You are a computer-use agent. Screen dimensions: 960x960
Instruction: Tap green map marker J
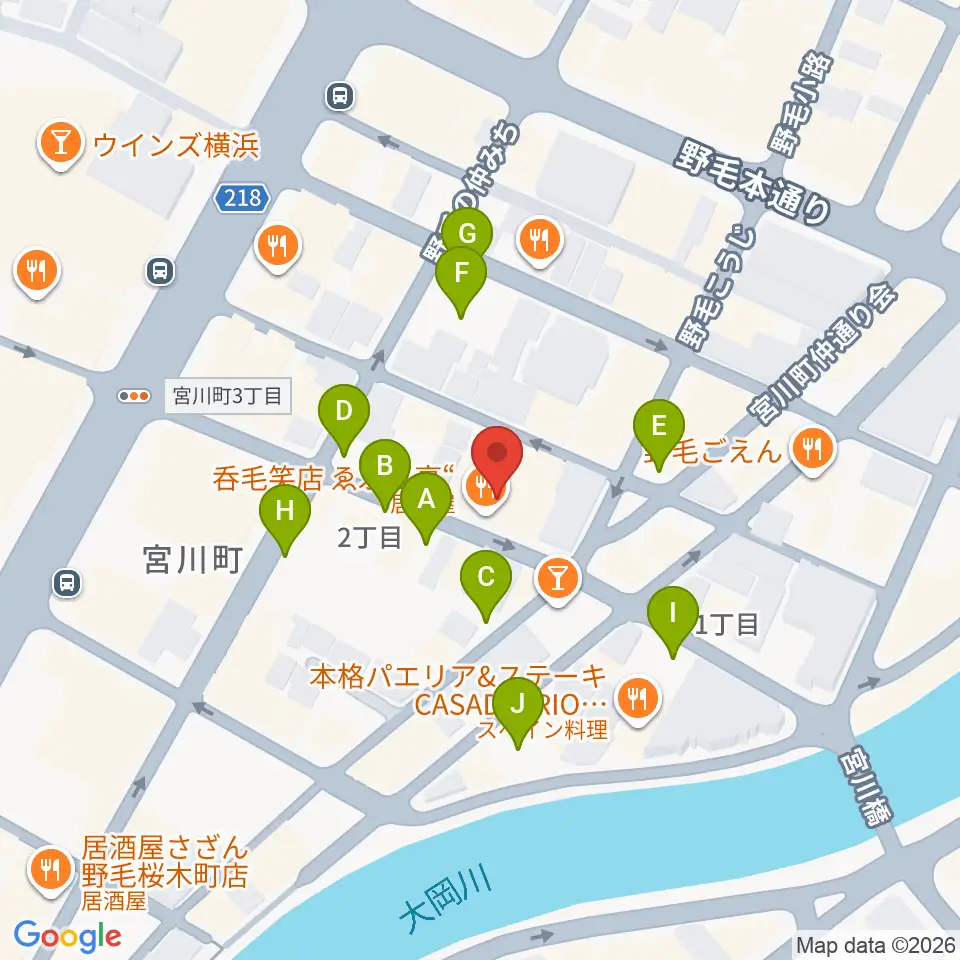(518, 711)
